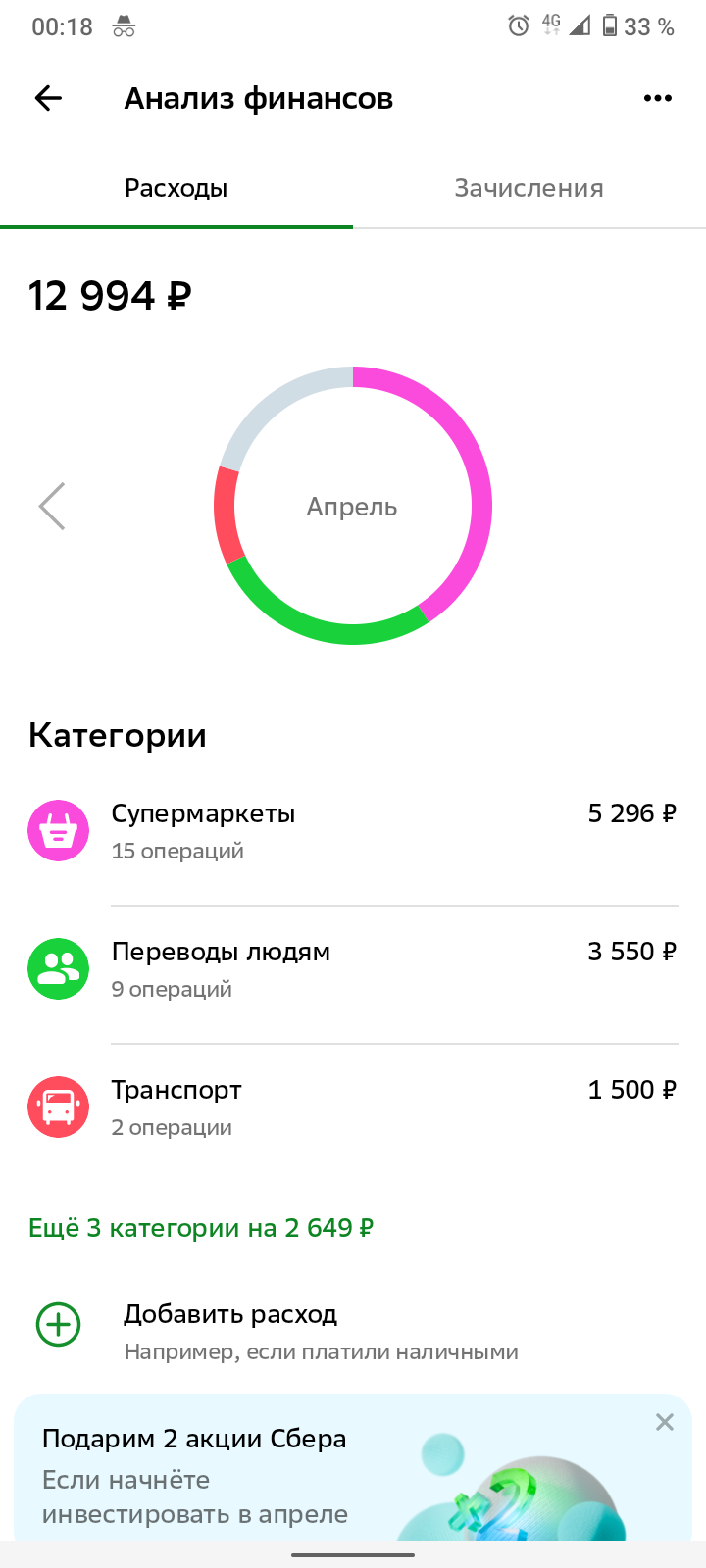Screen dimensions: 706x1568
Task: Open the three-dot overflow menu
Action: click(658, 98)
